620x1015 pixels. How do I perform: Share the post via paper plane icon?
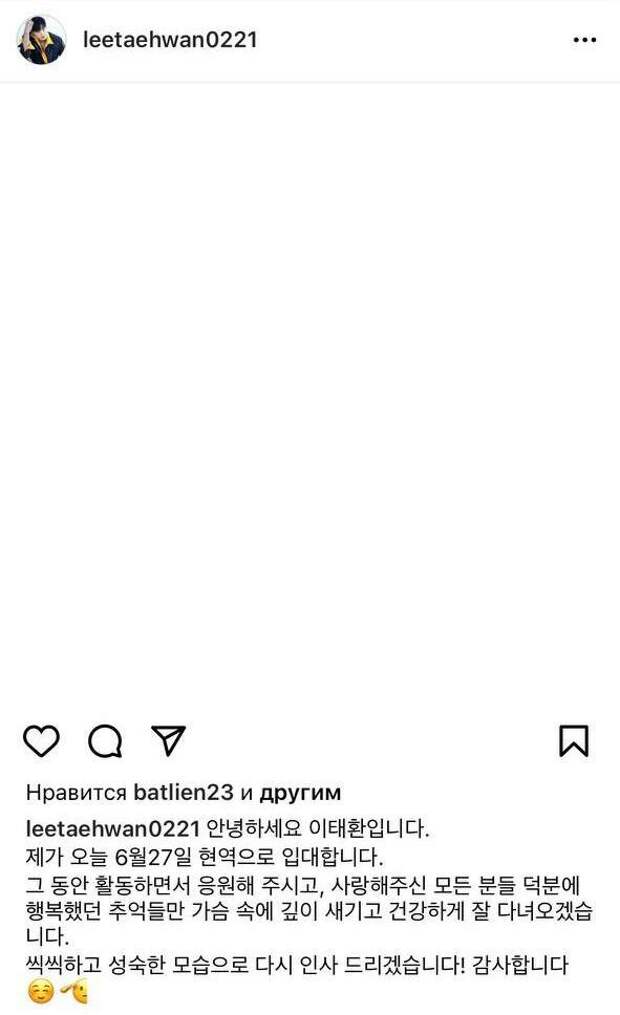click(168, 740)
